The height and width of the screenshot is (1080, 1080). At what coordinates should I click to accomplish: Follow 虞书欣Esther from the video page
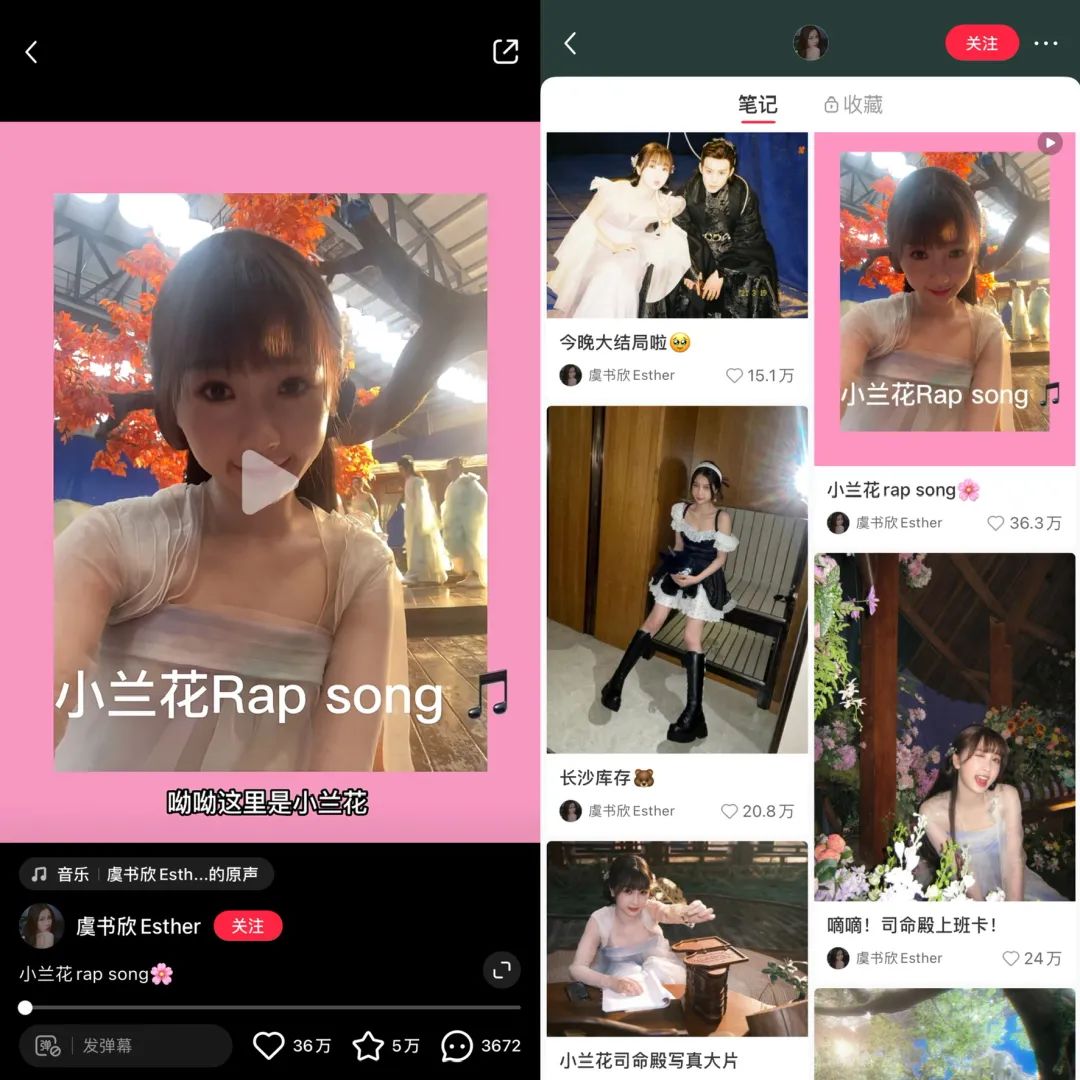248,926
